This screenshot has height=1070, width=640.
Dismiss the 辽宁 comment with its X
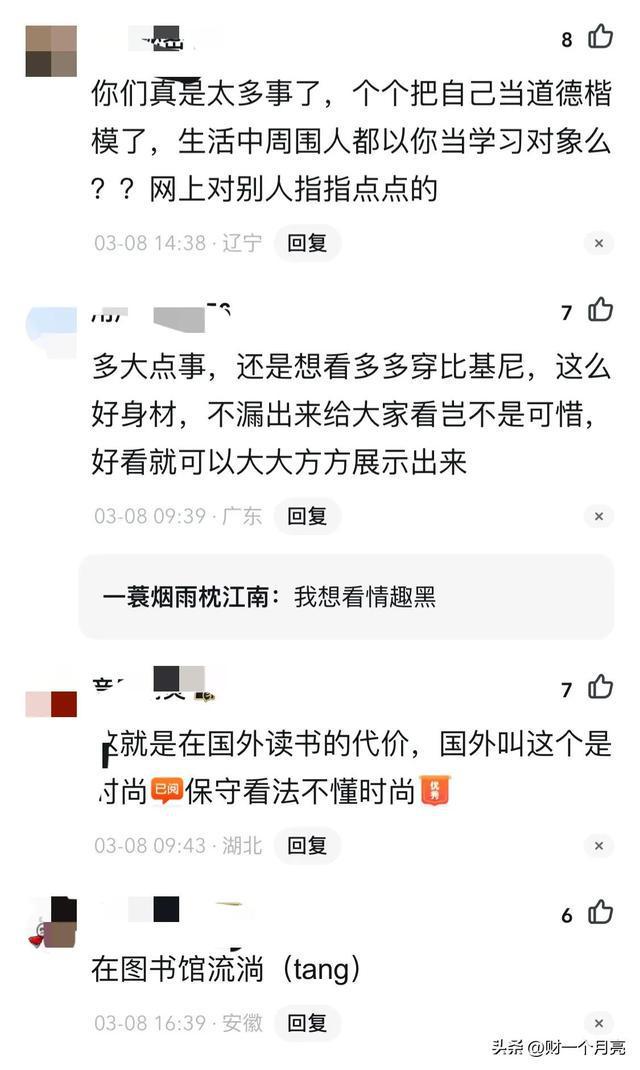click(x=598, y=243)
